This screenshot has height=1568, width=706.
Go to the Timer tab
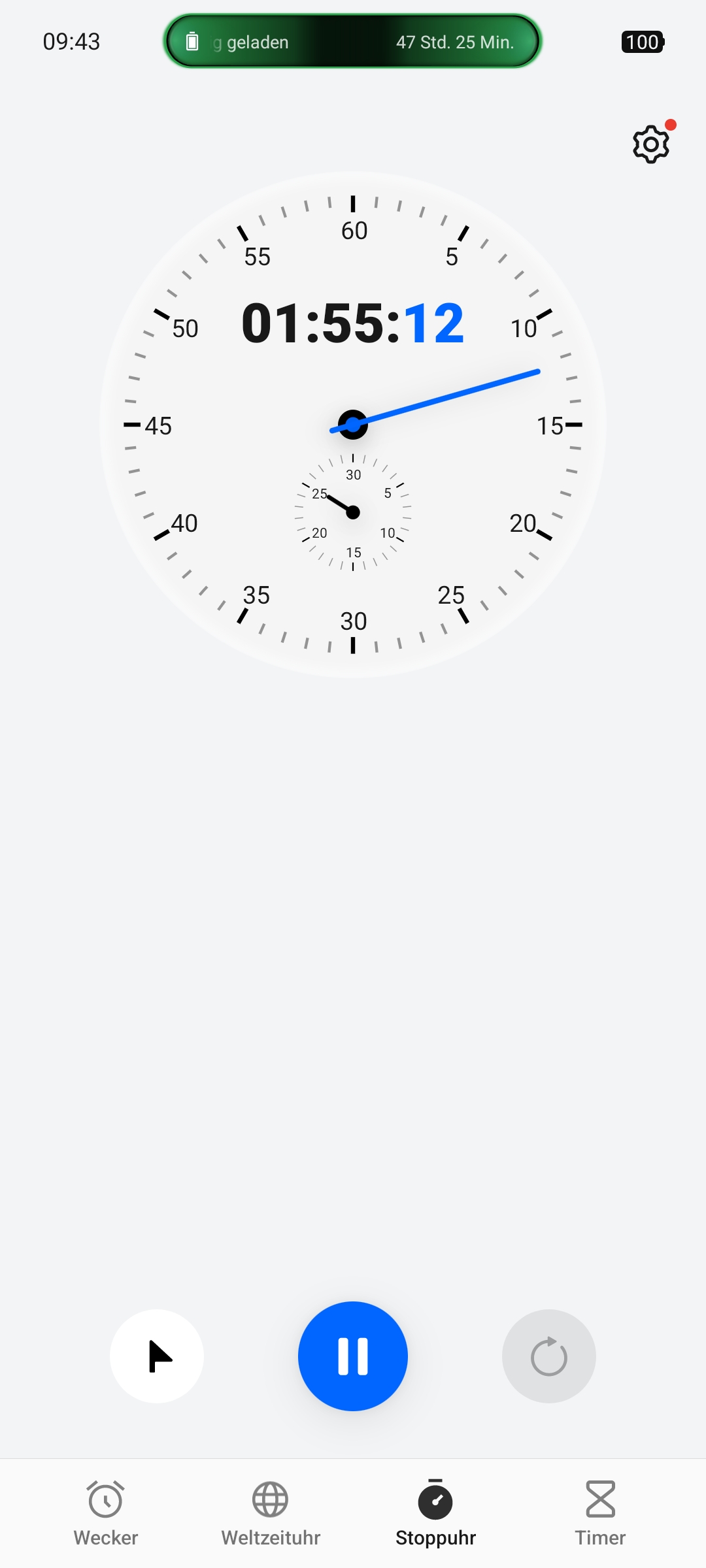click(600, 1513)
